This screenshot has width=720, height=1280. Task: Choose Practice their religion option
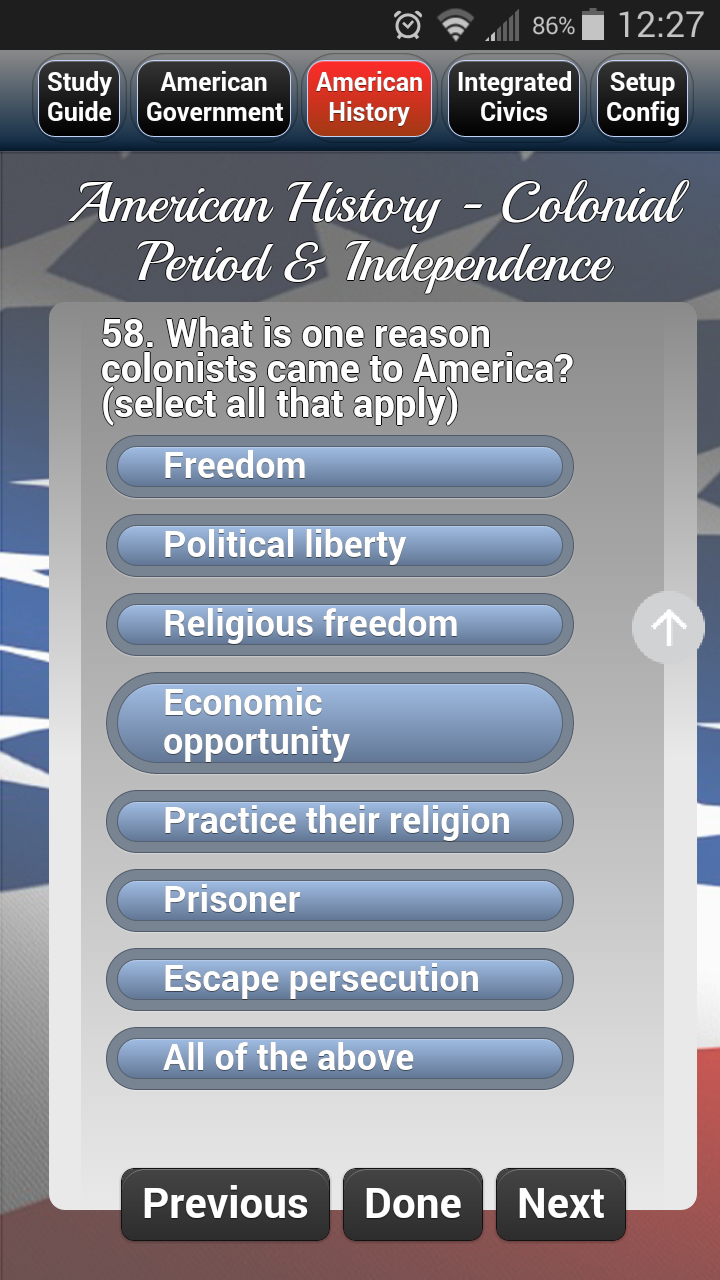[x=340, y=821]
